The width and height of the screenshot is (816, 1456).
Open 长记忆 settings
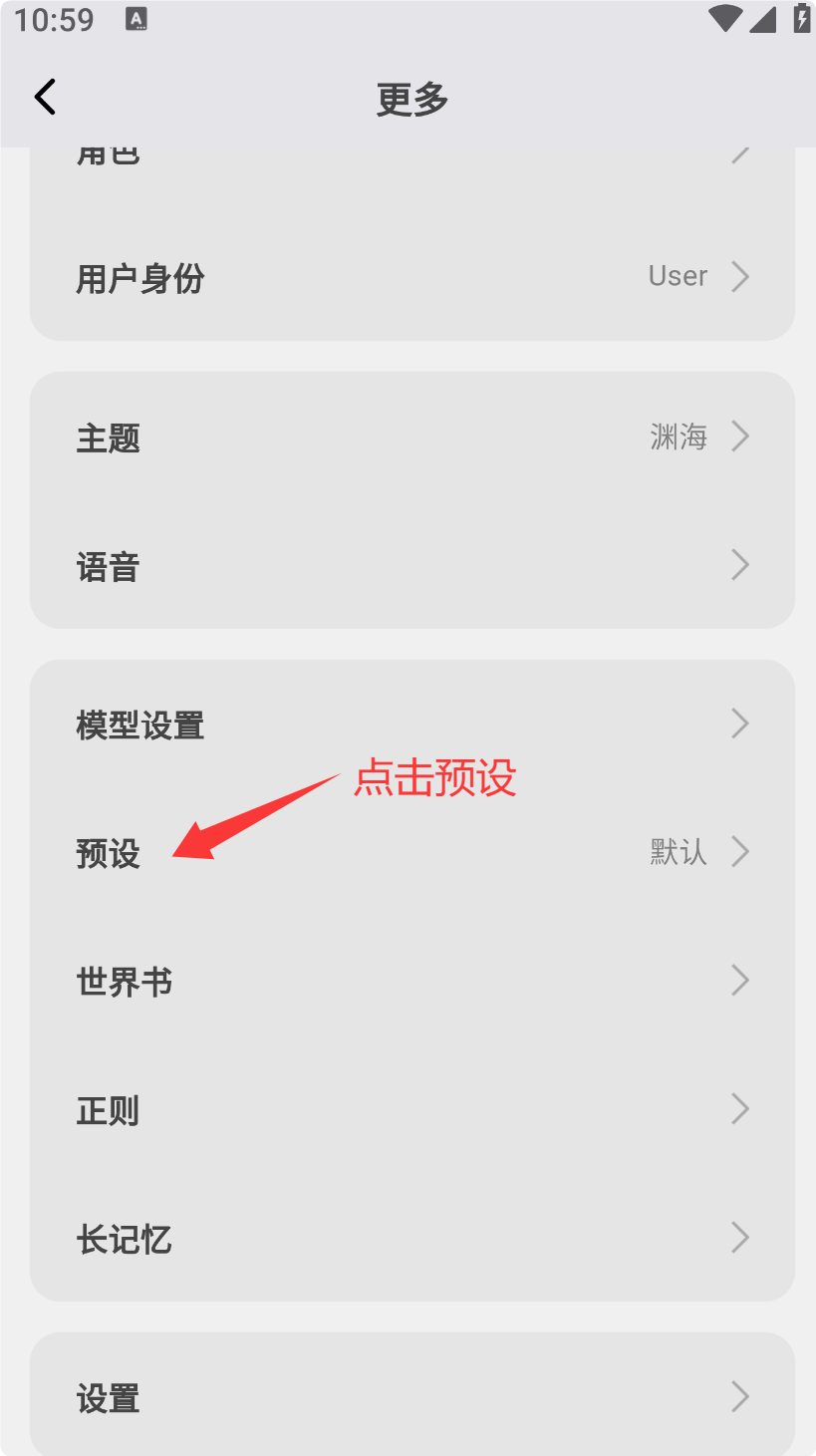(x=411, y=1239)
